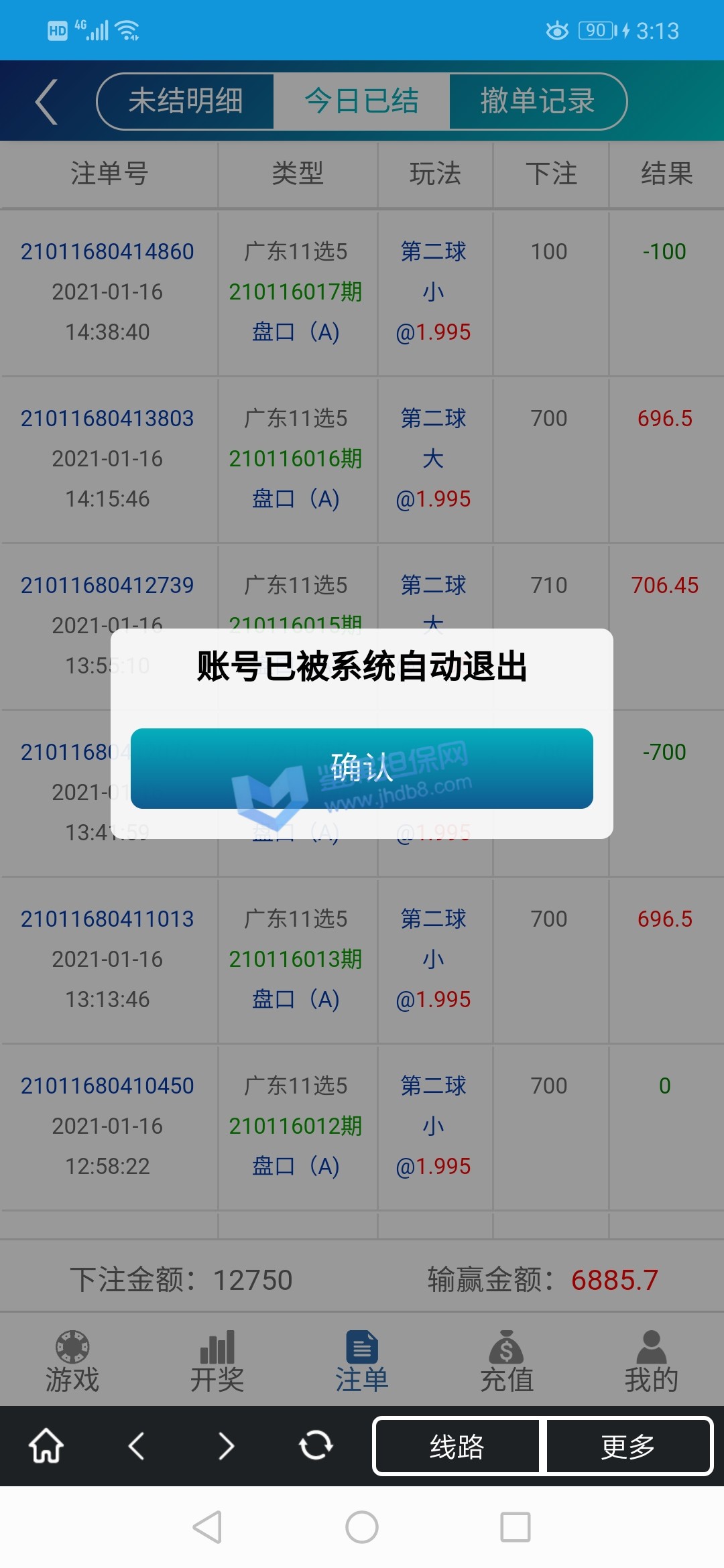
Task: Switch to the 开奖 tab
Action: tap(217, 1362)
